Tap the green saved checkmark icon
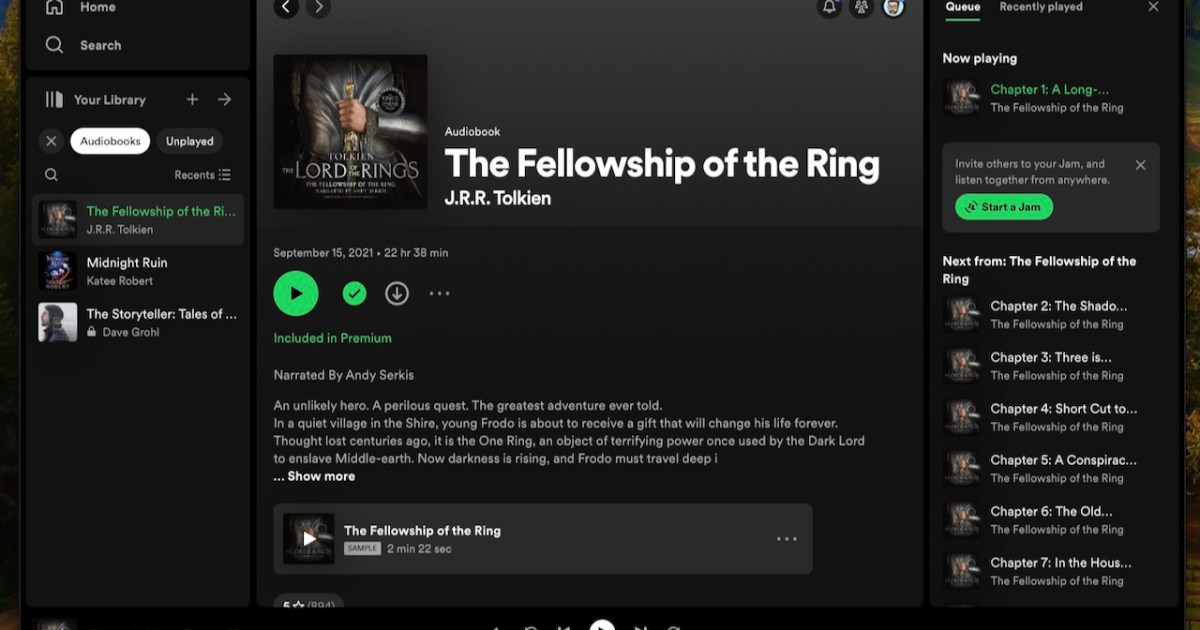Viewport: 1200px width, 630px height. [x=354, y=293]
